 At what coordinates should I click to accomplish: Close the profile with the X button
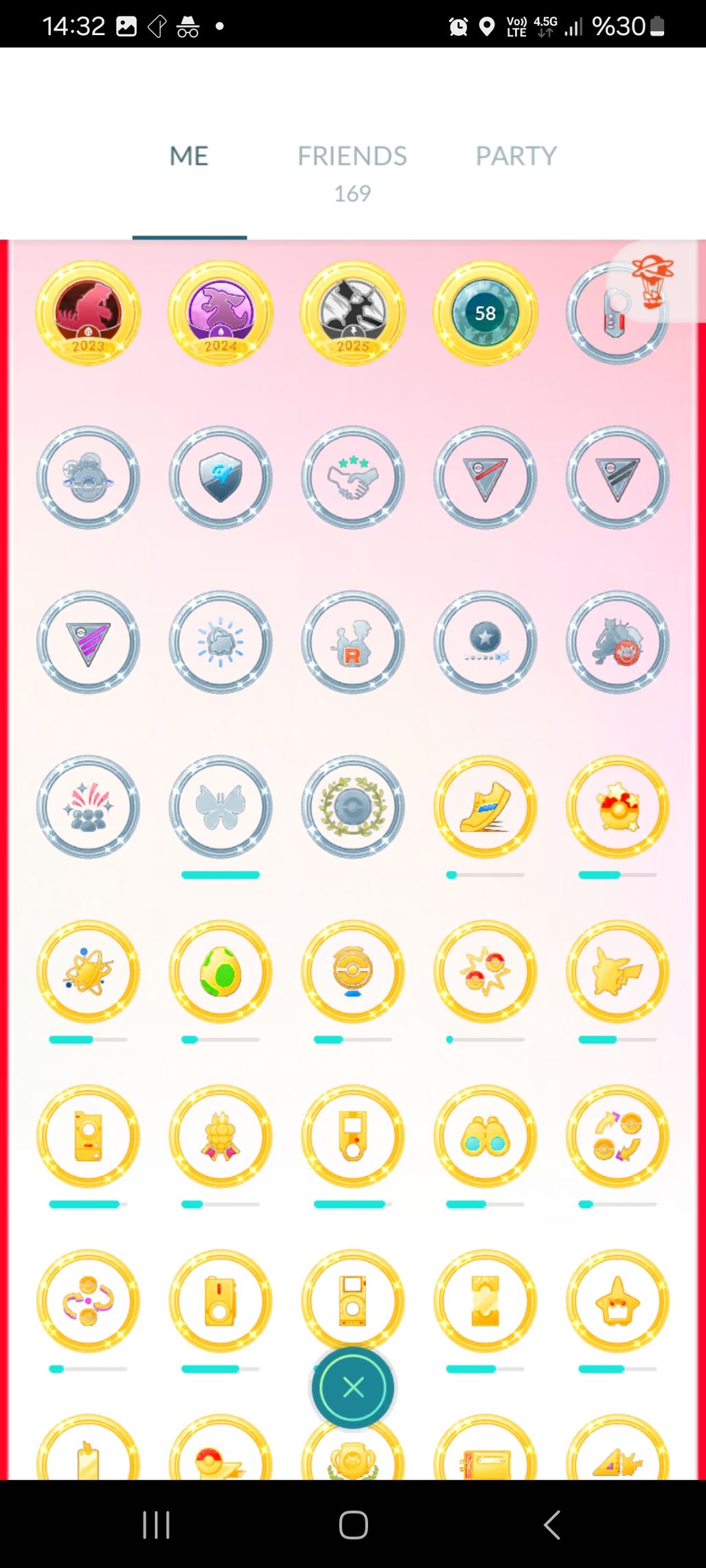click(x=353, y=1387)
